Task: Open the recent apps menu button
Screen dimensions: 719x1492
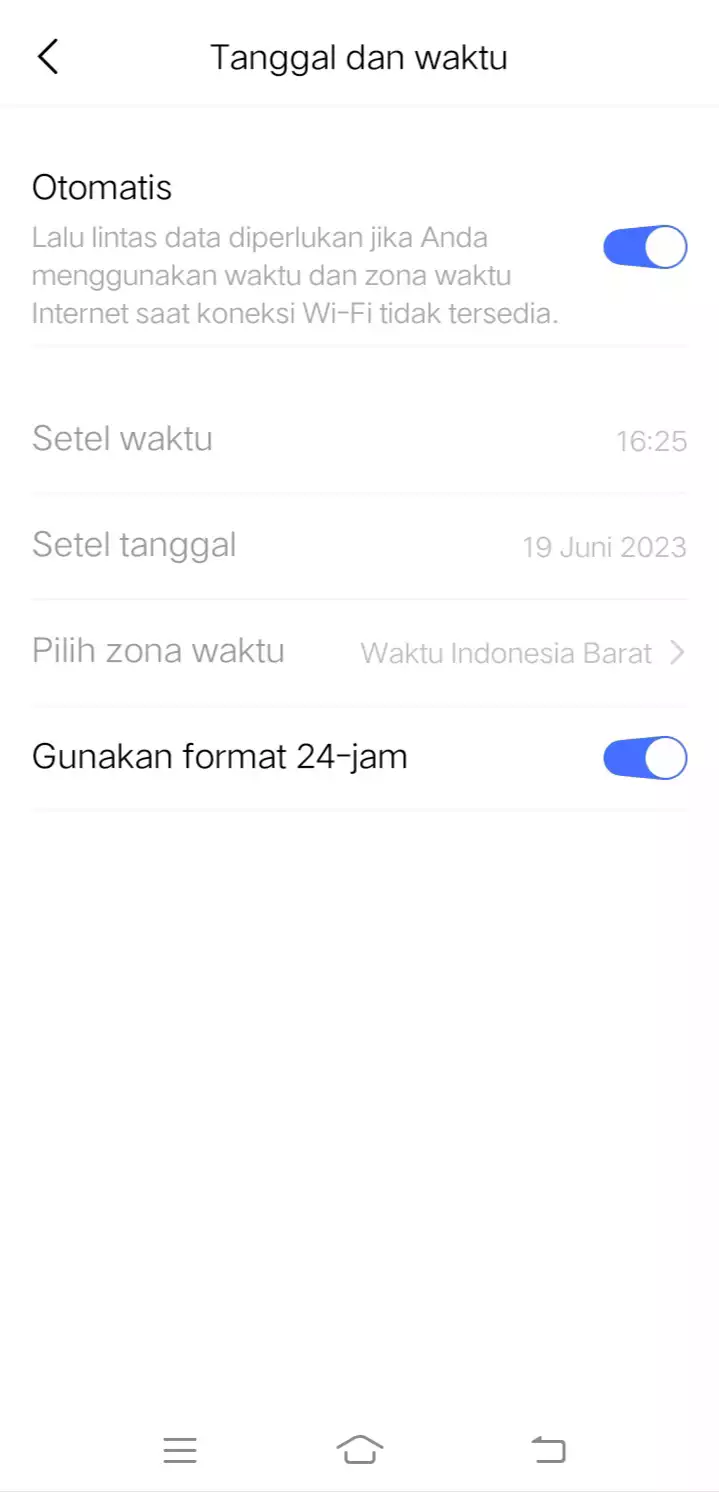Action: pos(180,1449)
